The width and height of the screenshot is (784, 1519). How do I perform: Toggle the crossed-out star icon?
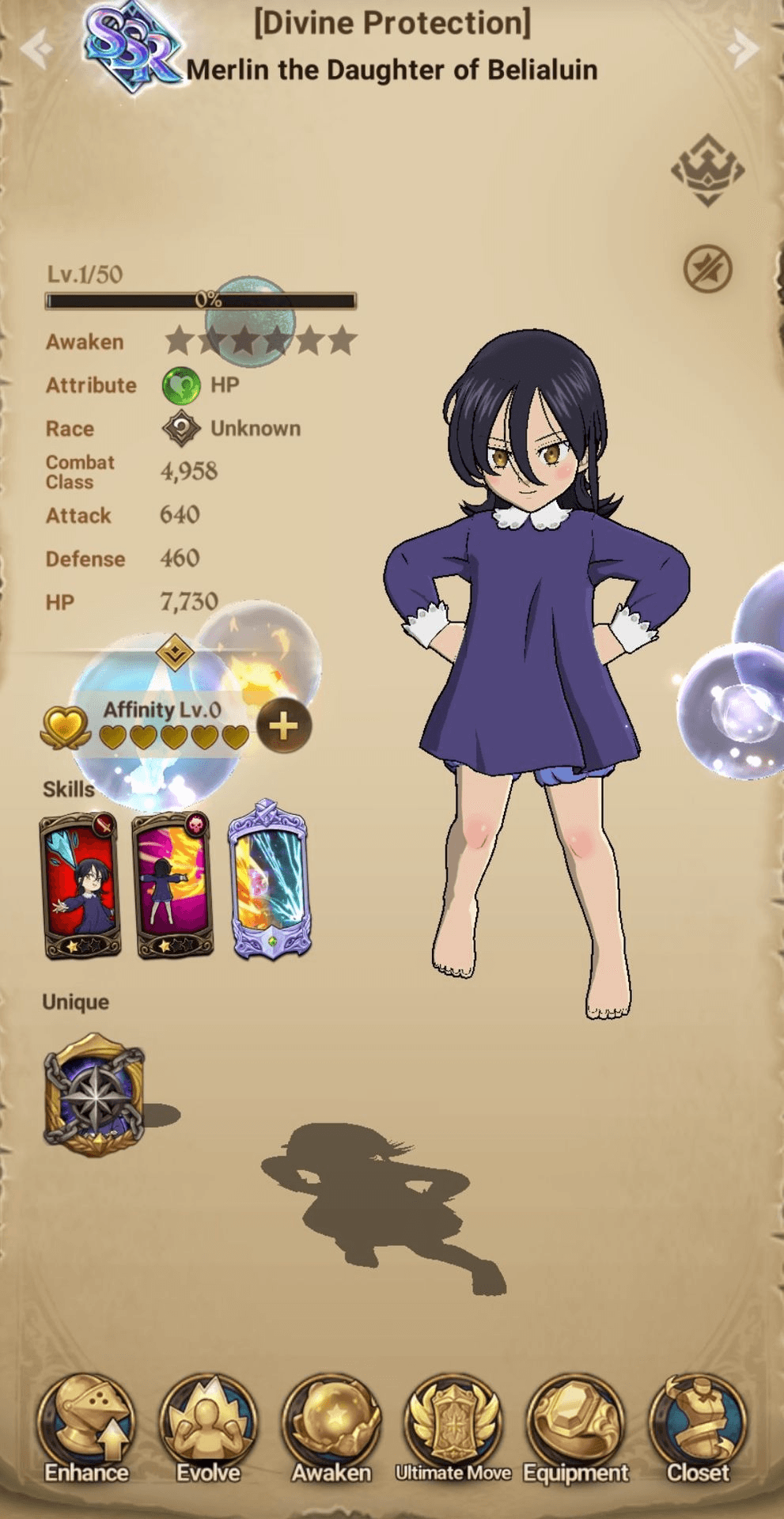pyautogui.click(x=707, y=269)
